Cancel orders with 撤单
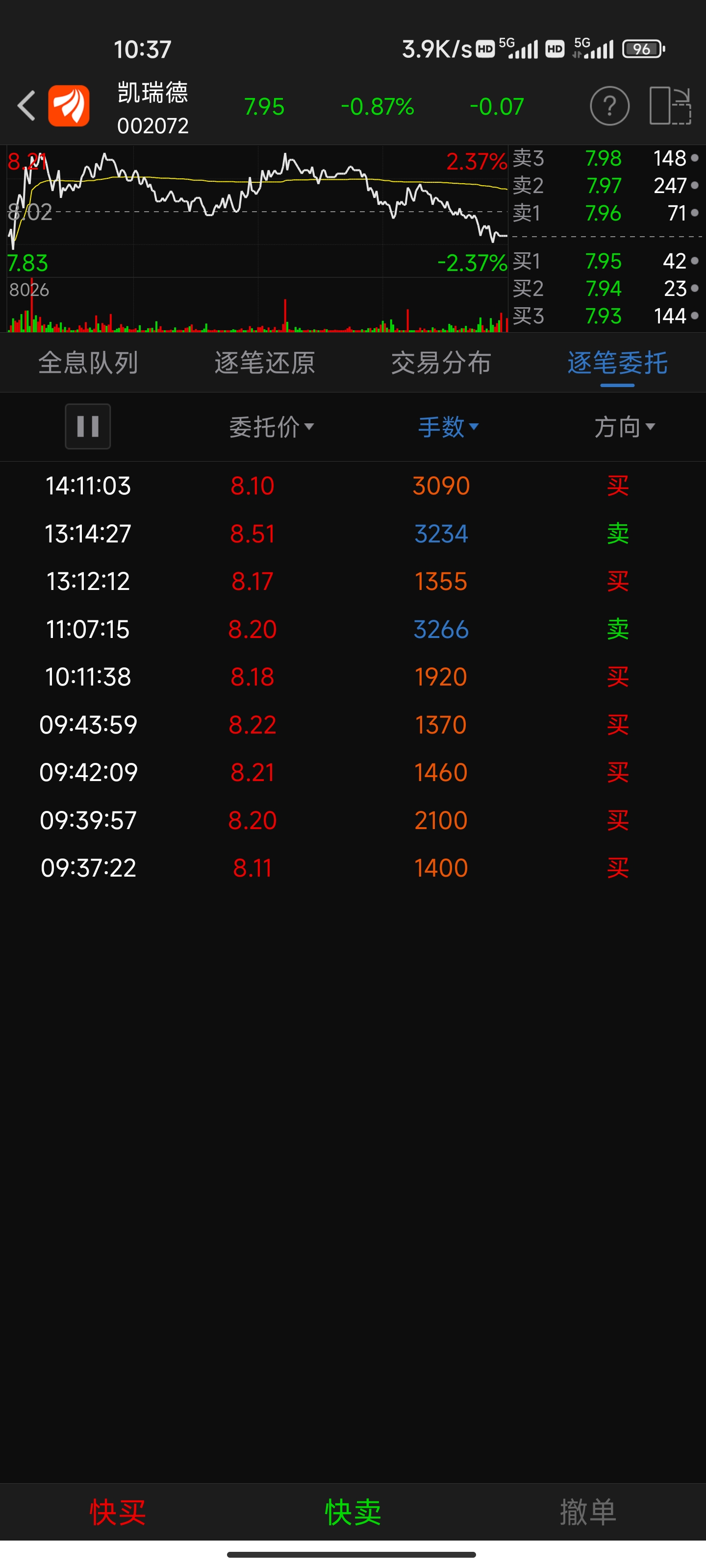Image resolution: width=706 pixels, height=1568 pixels. 588,1513
